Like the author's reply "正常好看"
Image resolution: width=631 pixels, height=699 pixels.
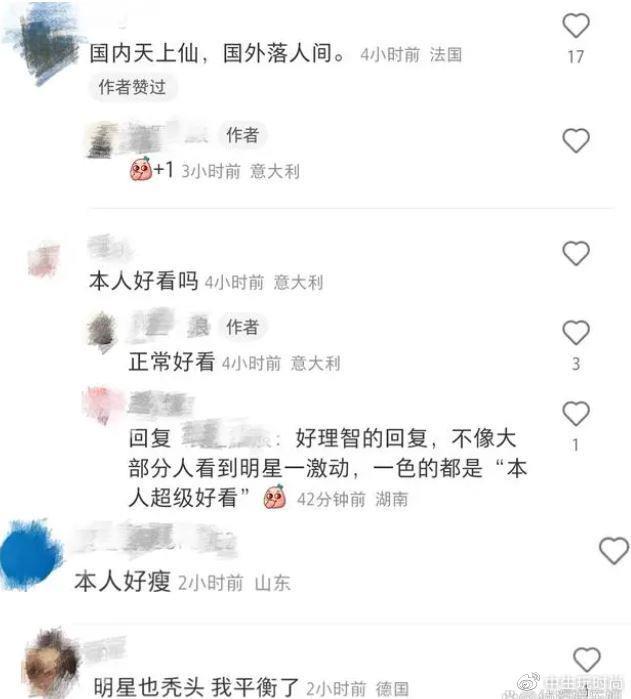(x=576, y=333)
